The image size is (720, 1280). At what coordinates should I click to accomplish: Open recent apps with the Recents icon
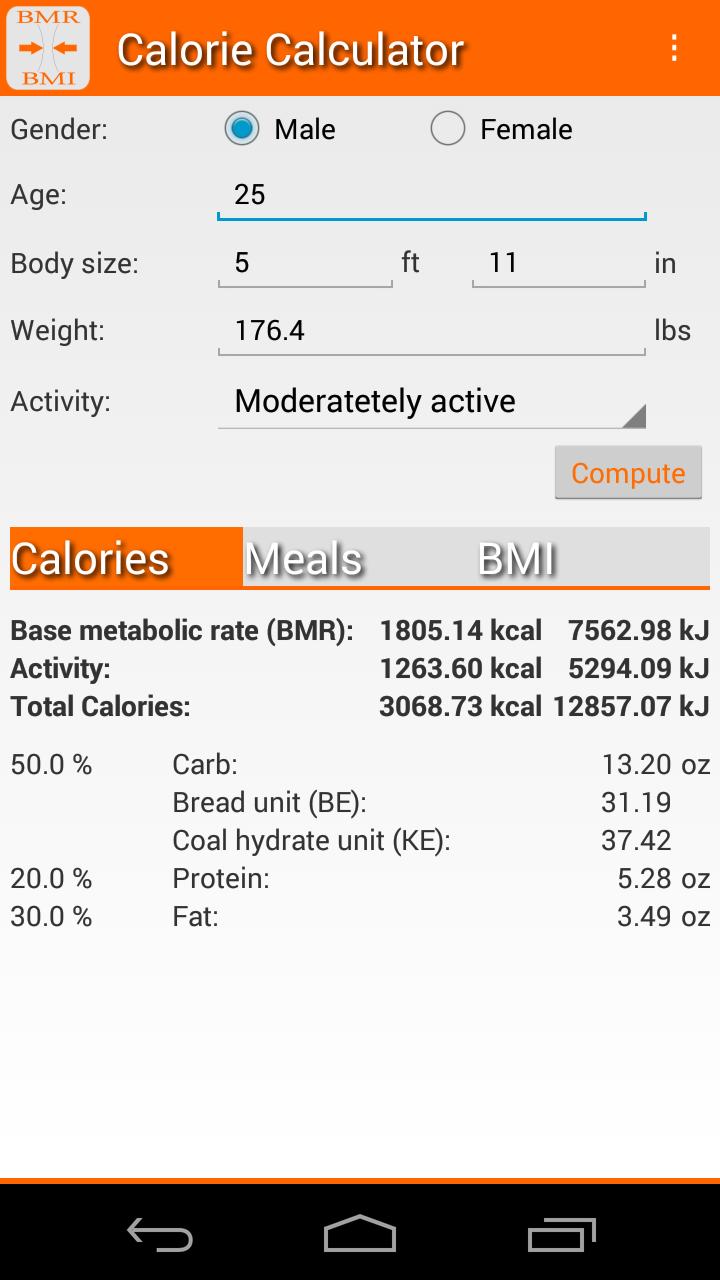(560, 1237)
